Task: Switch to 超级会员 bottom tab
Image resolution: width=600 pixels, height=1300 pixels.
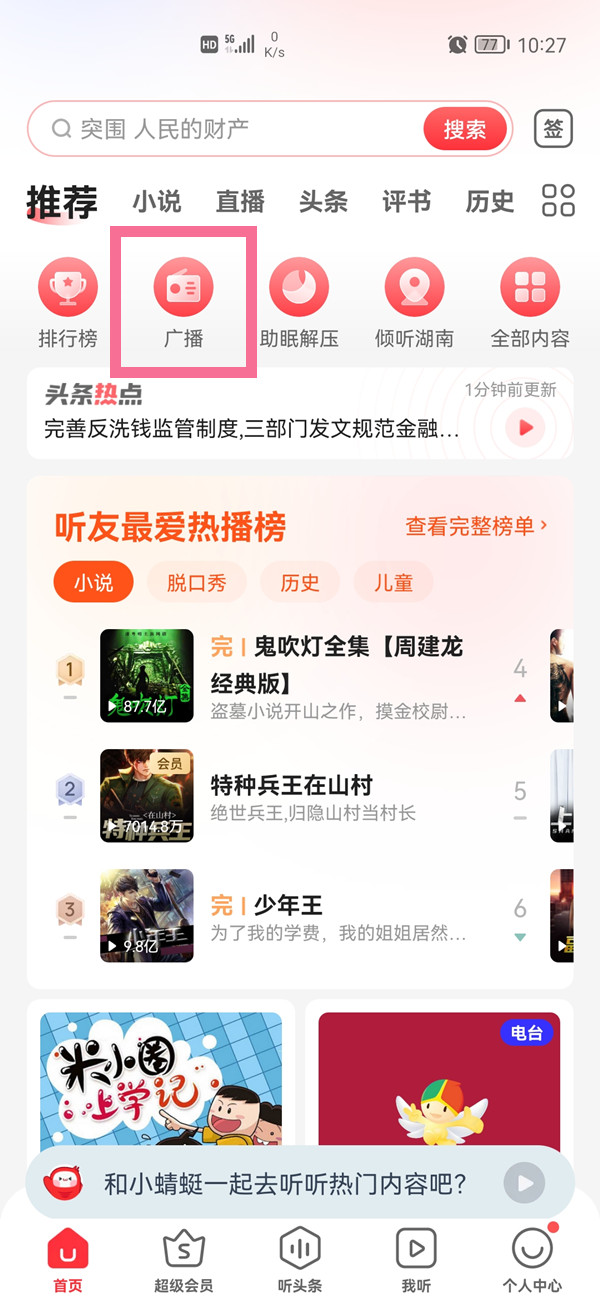Action: tap(183, 1258)
